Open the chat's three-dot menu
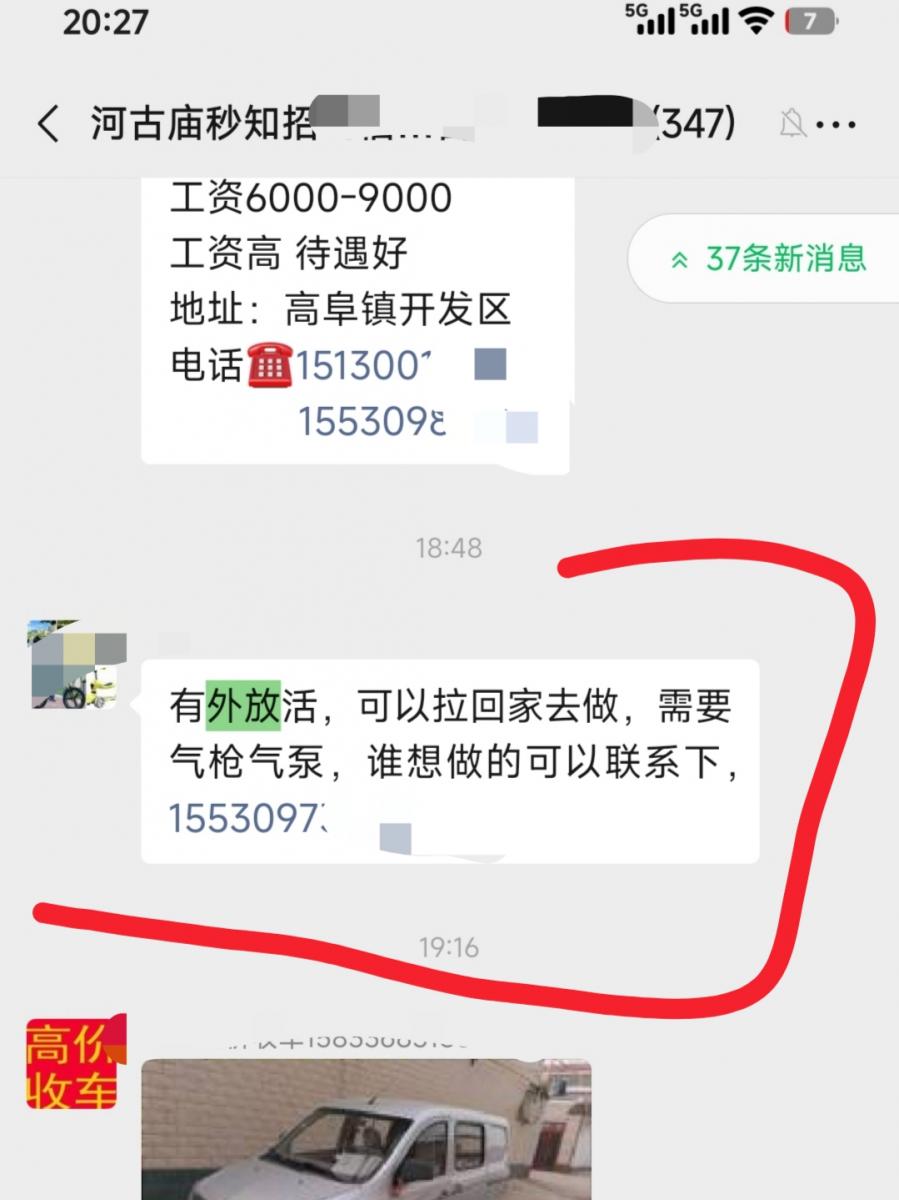Screen dimensions: 899x1200 (x=836, y=125)
